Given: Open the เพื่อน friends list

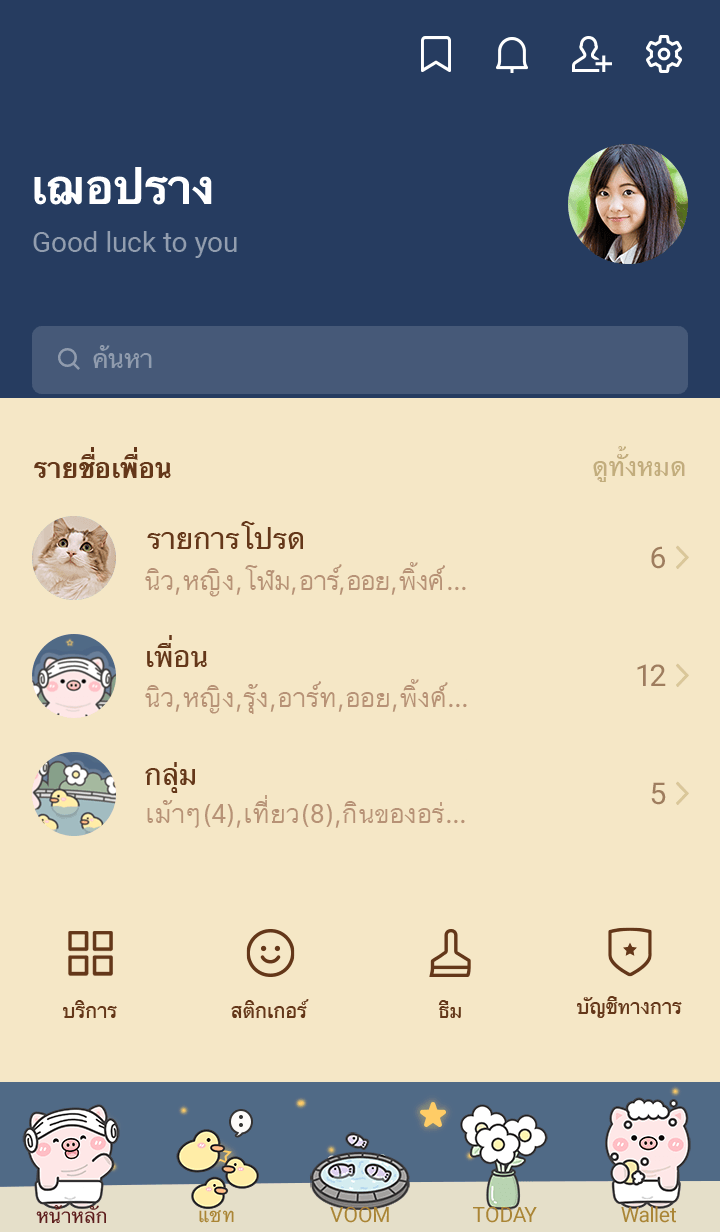Looking at the screenshot, I should tap(360, 675).
